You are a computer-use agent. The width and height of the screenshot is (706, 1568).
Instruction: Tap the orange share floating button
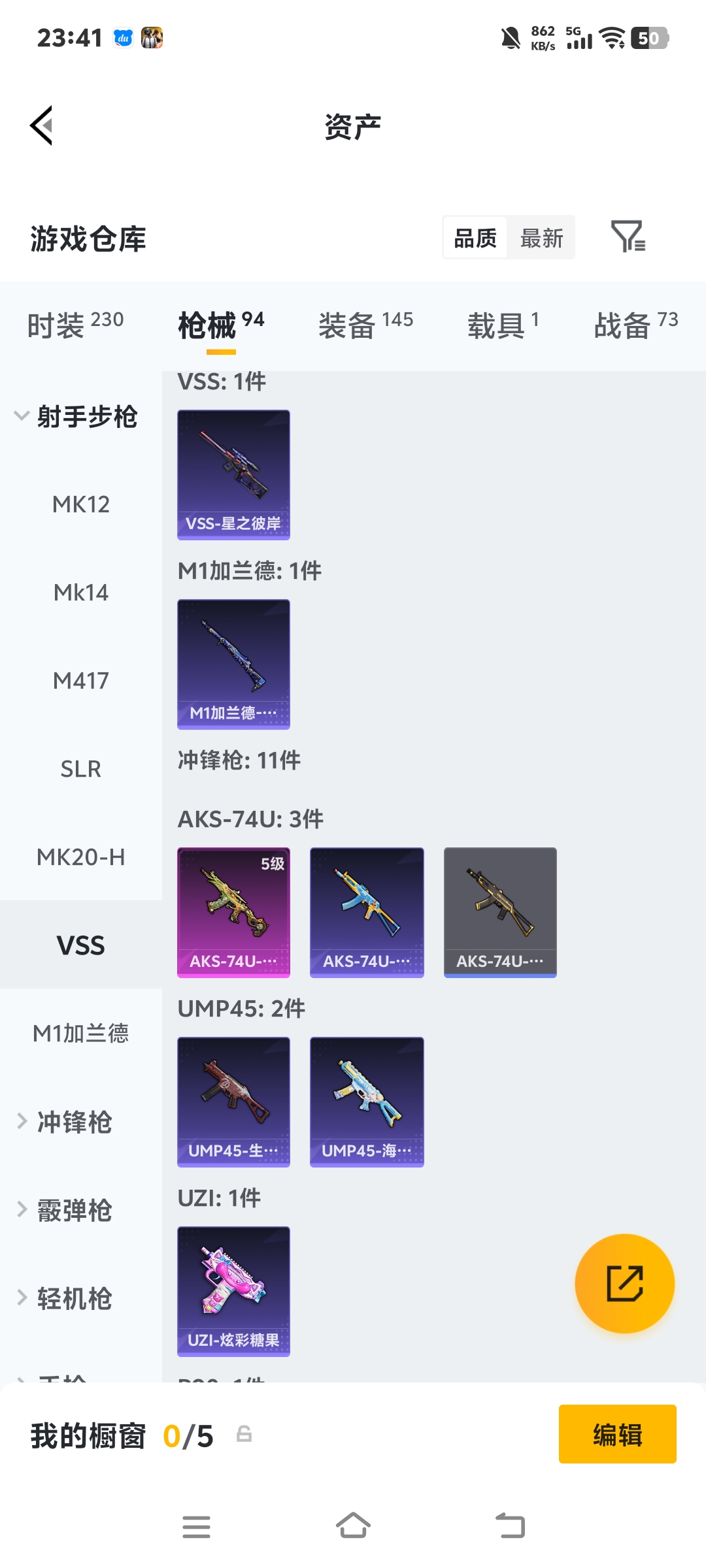(x=624, y=1283)
